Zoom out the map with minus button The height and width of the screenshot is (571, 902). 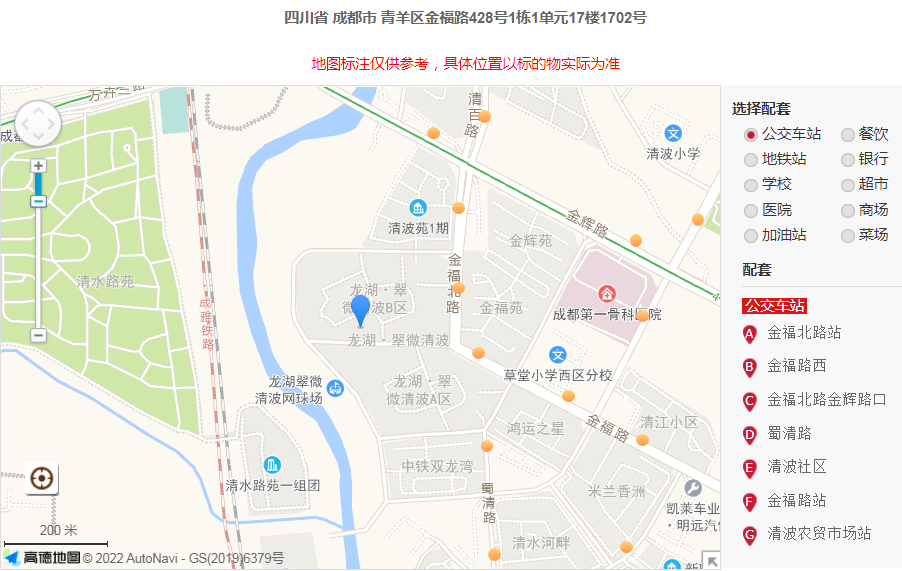pyautogui.click(x=38, y=335)
